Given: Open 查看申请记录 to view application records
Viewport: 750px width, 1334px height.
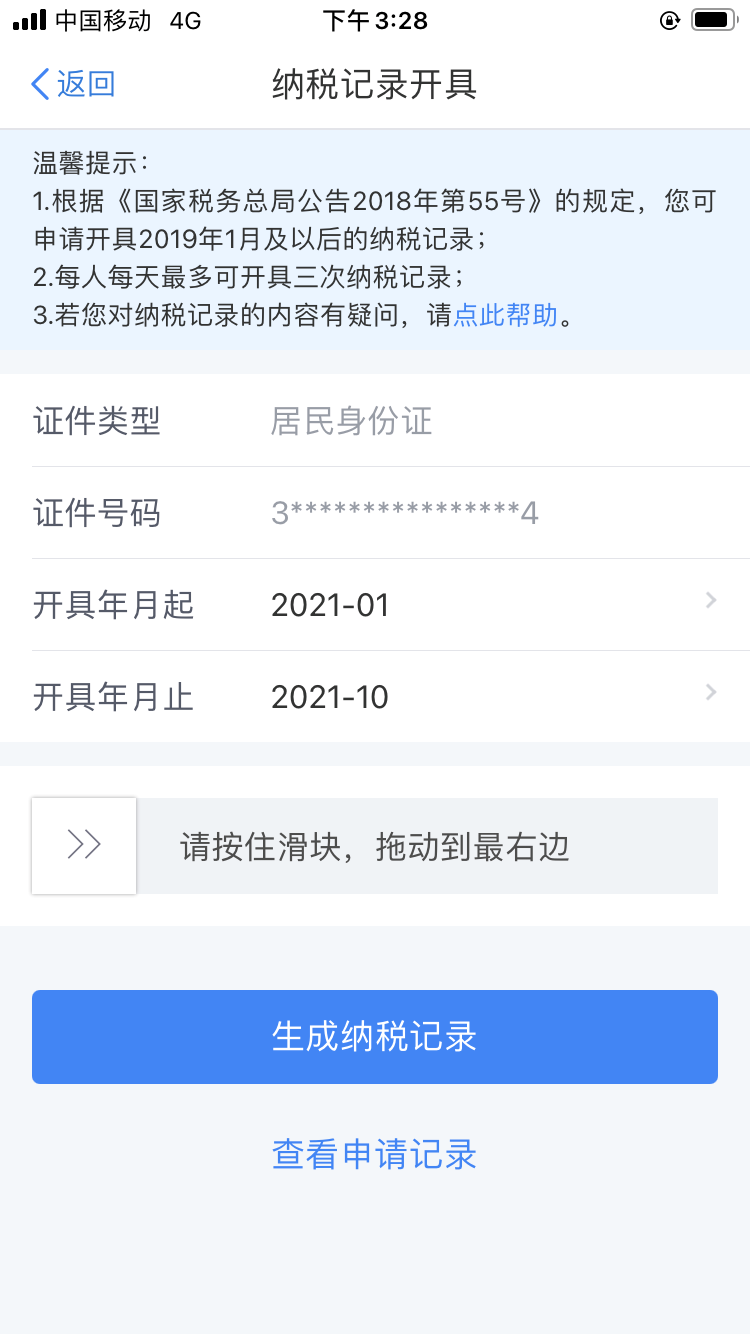Looking at the screenshot, I should click(x=374, y=1155).
